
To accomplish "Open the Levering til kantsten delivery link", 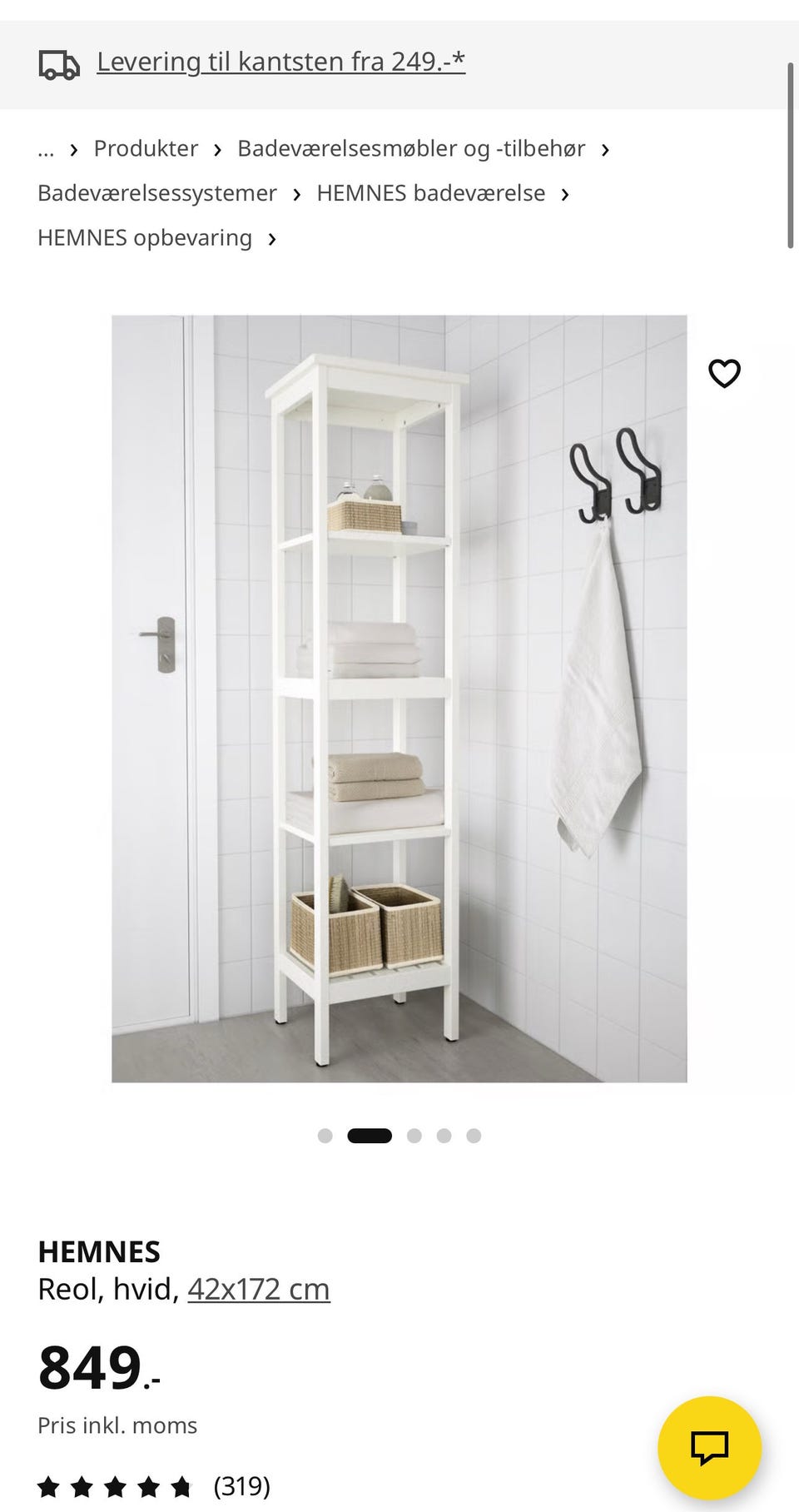I will pyautogui.click(x=280, y=62).
